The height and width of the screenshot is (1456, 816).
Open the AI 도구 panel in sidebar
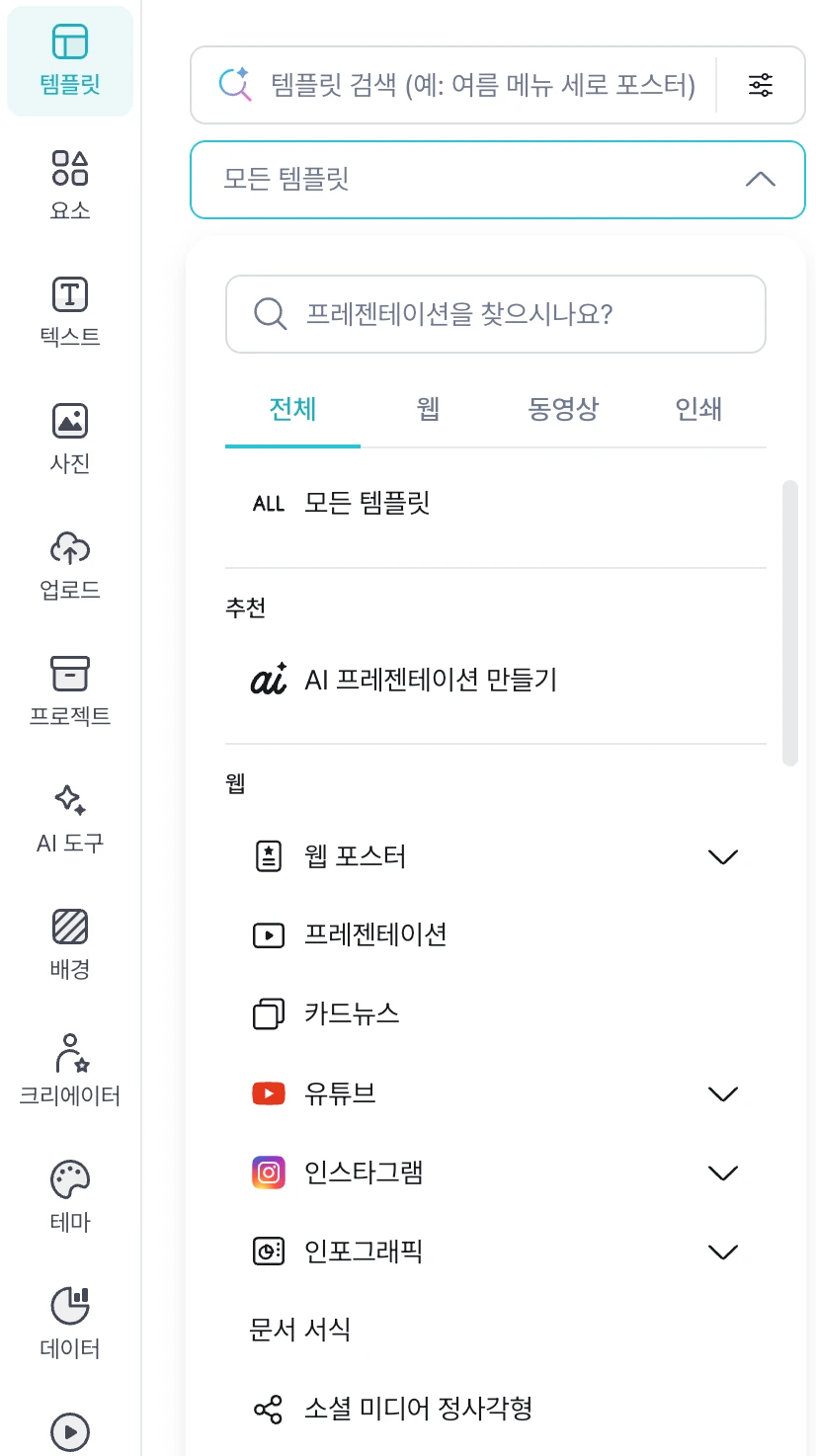(x=70, y=819)
